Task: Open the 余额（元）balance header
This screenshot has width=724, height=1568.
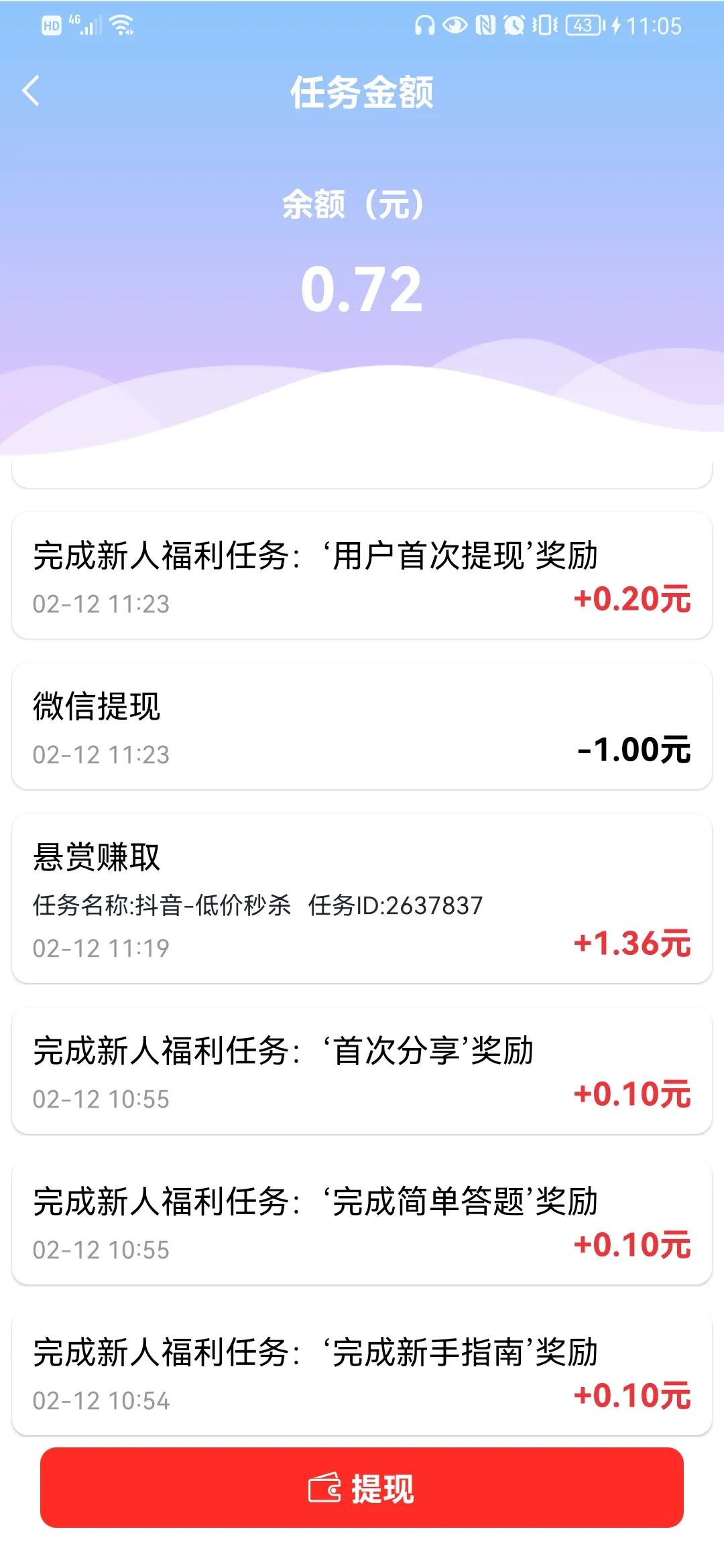Action: 362,203
